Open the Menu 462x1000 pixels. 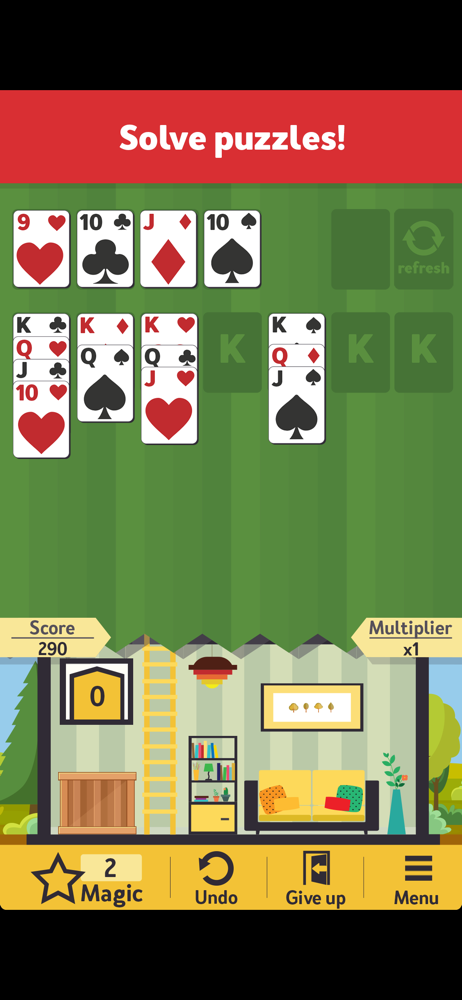416,880
